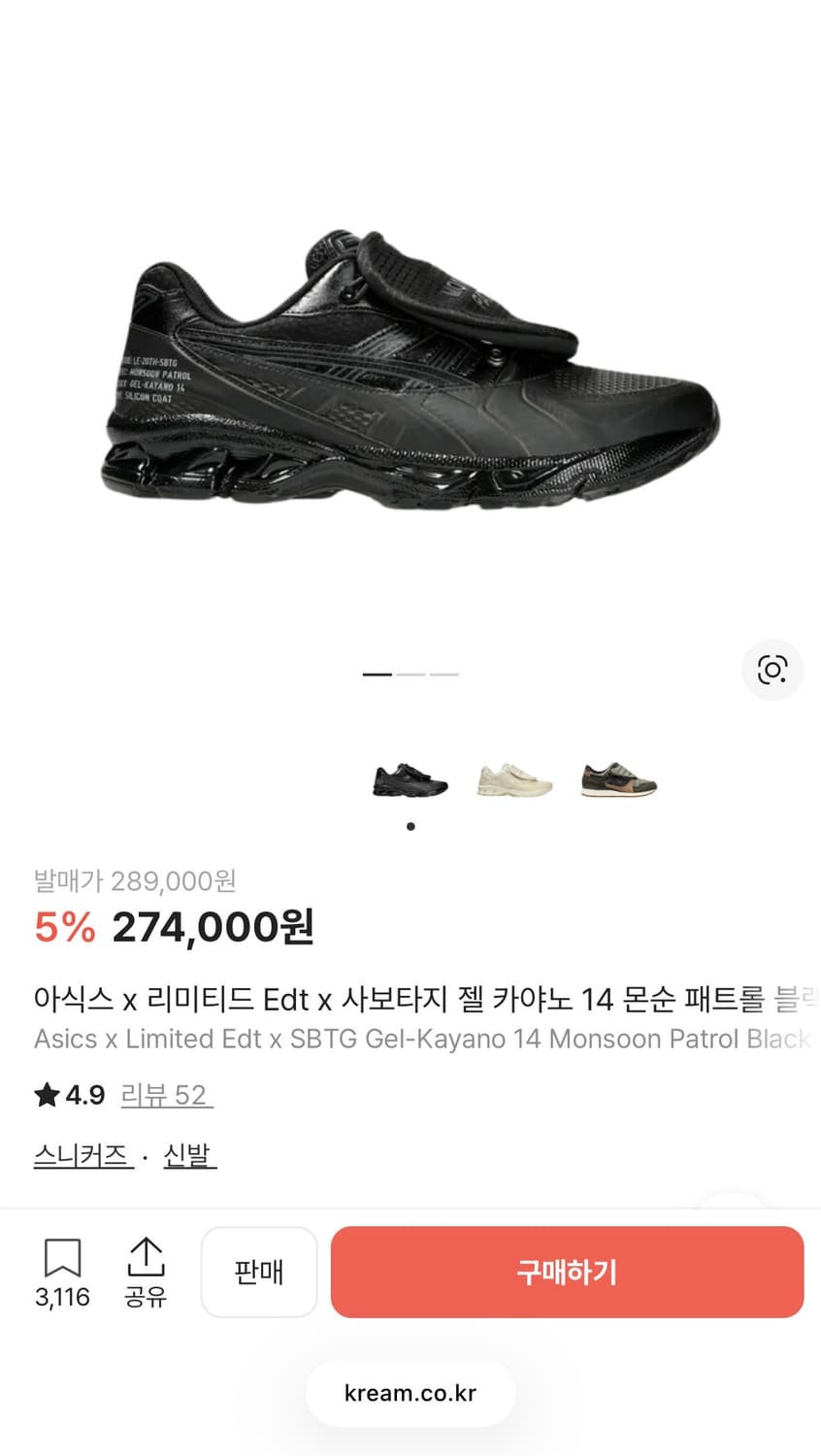Viewport: 821px width, 1456px height.
Task: Tap the star rating icon
Action: (45, 1094)
